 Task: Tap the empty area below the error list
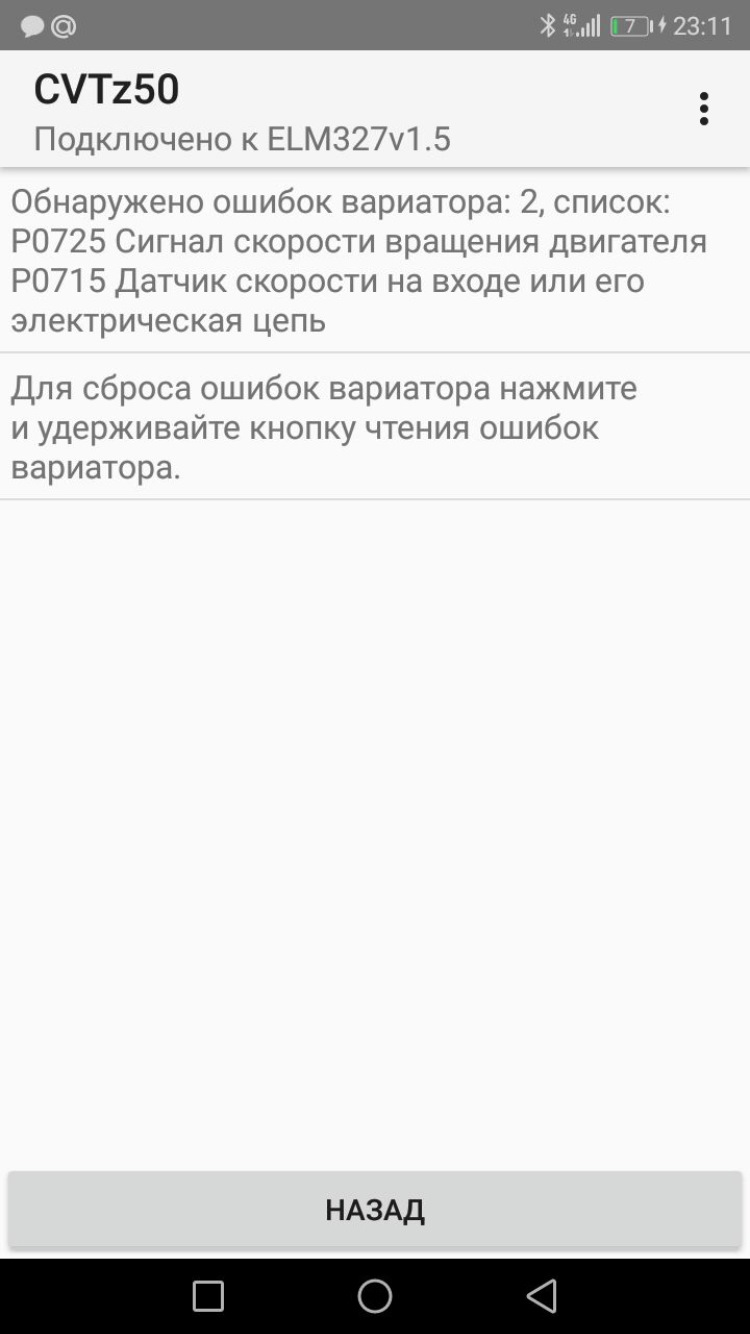[375, 800]
